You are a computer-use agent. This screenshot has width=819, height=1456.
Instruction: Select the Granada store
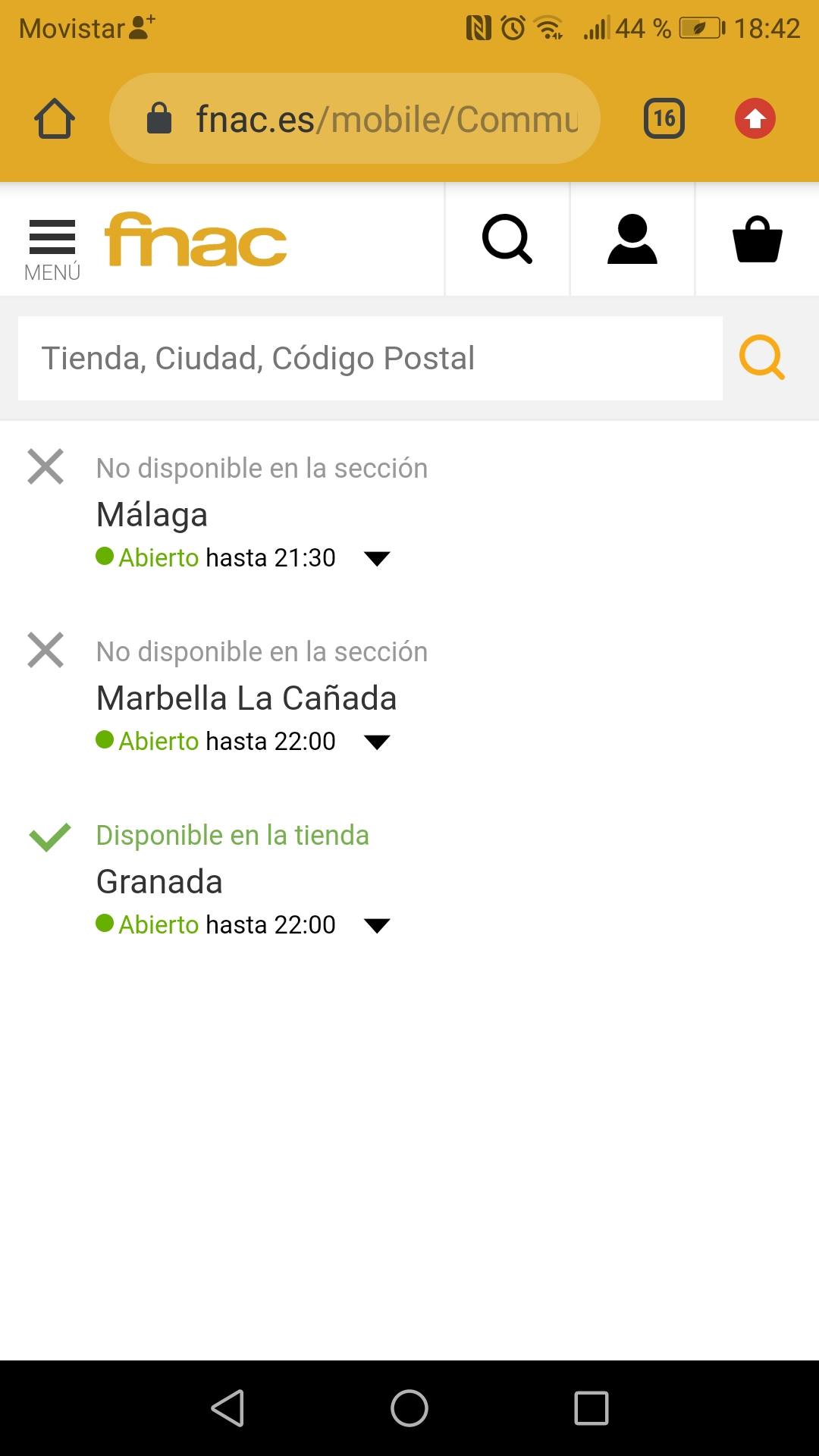click(159, 882)
